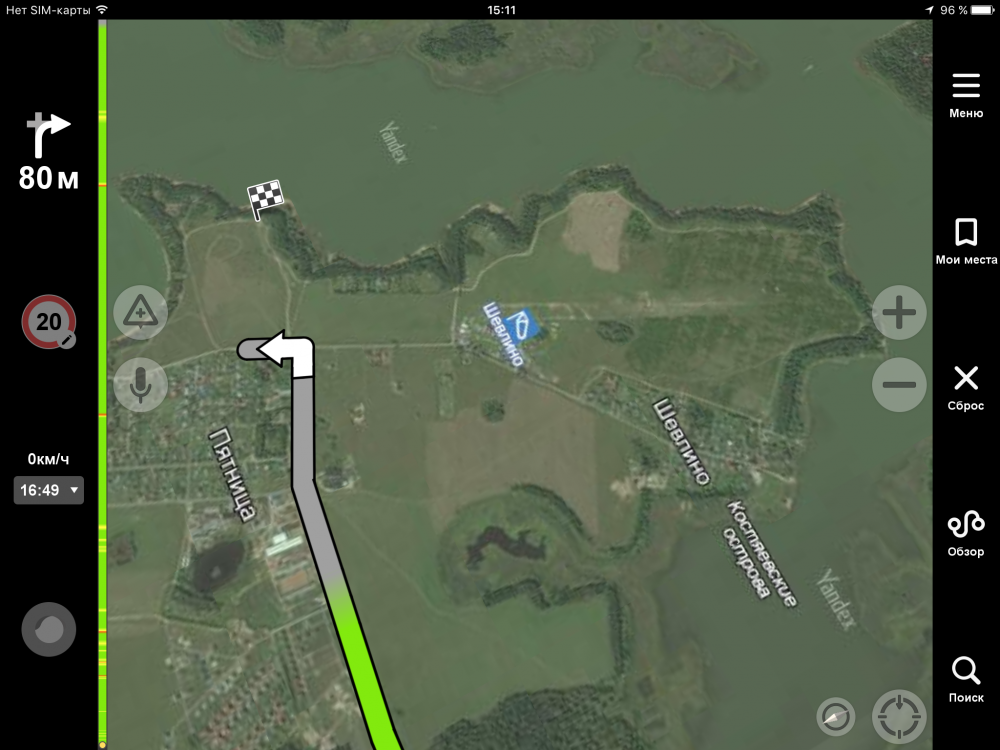Open Поиск to search places
The height and width of the screenshot is (750, 1000).
pos(965,679)
